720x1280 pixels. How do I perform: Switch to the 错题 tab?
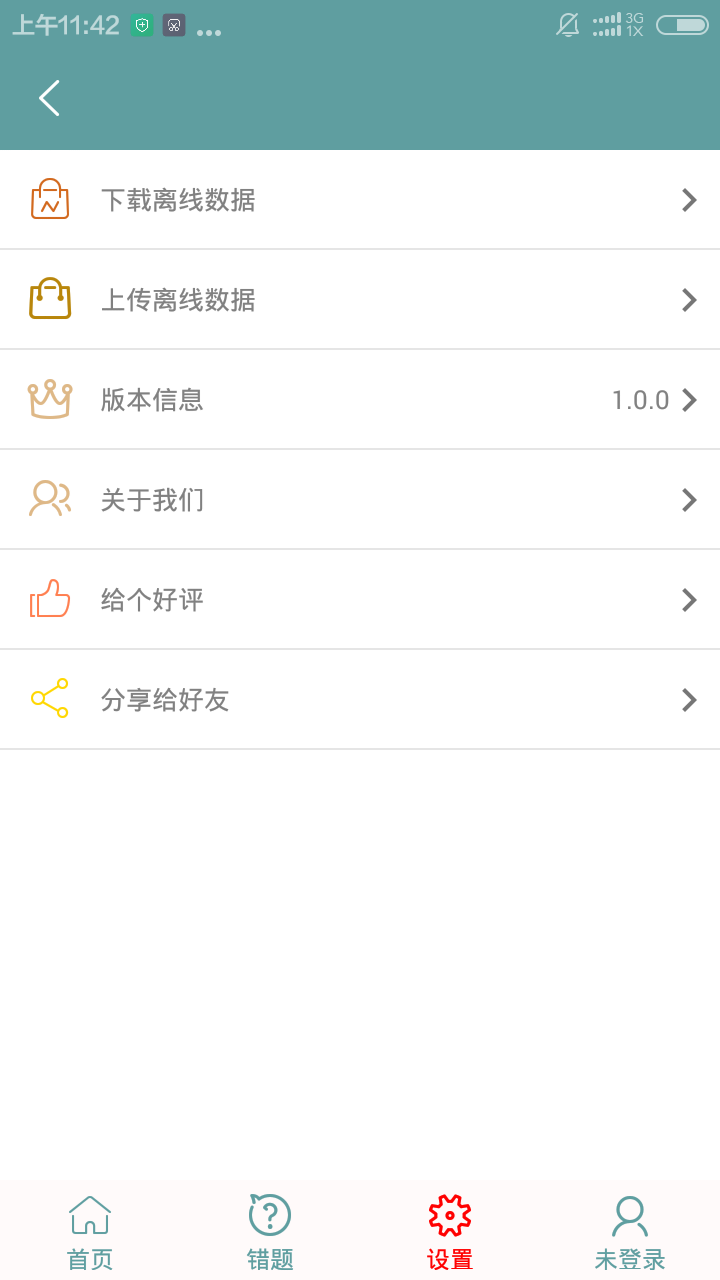point(270,1232)
